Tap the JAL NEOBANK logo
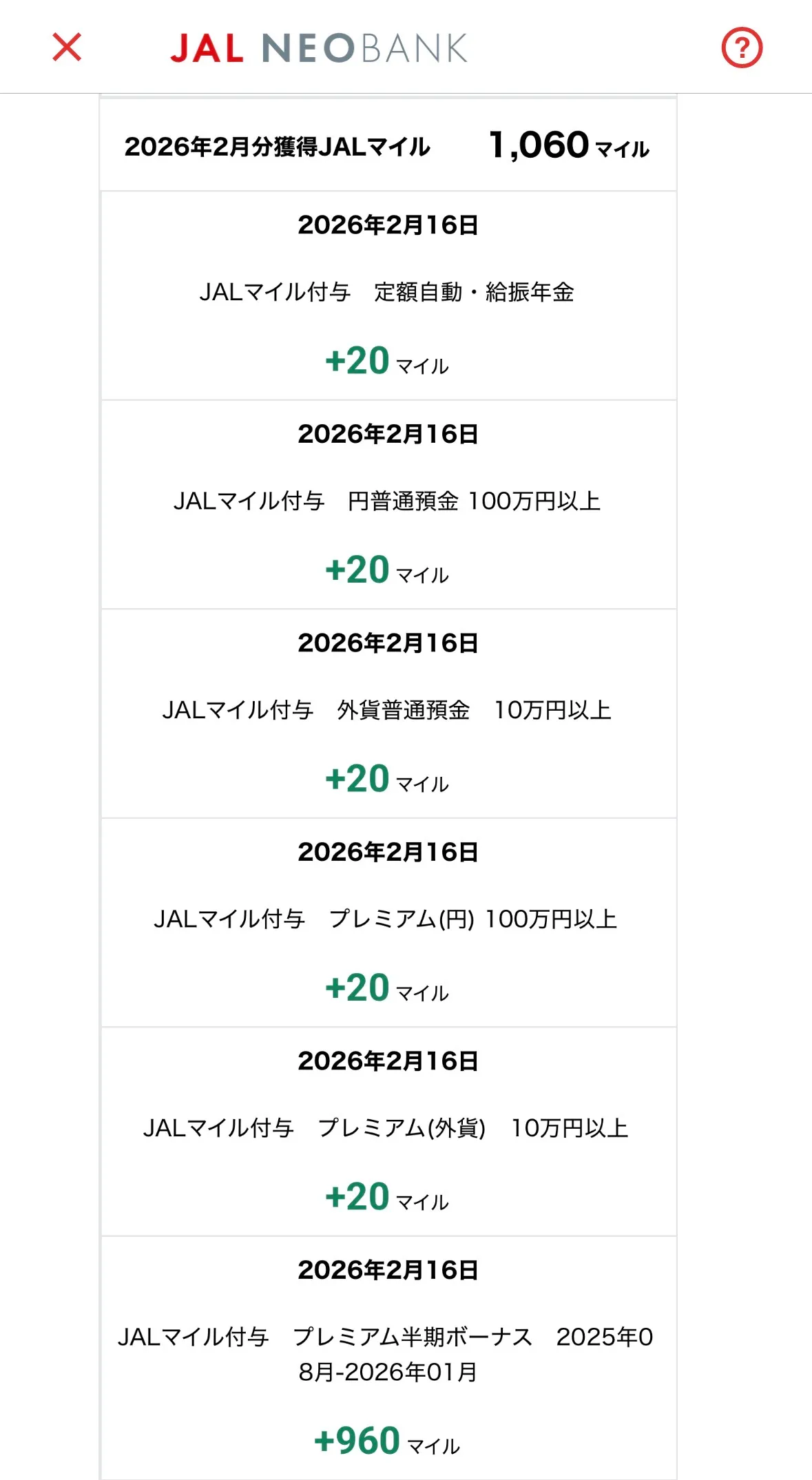Screen dimensions: 812x1480 [x=320, y=48]
